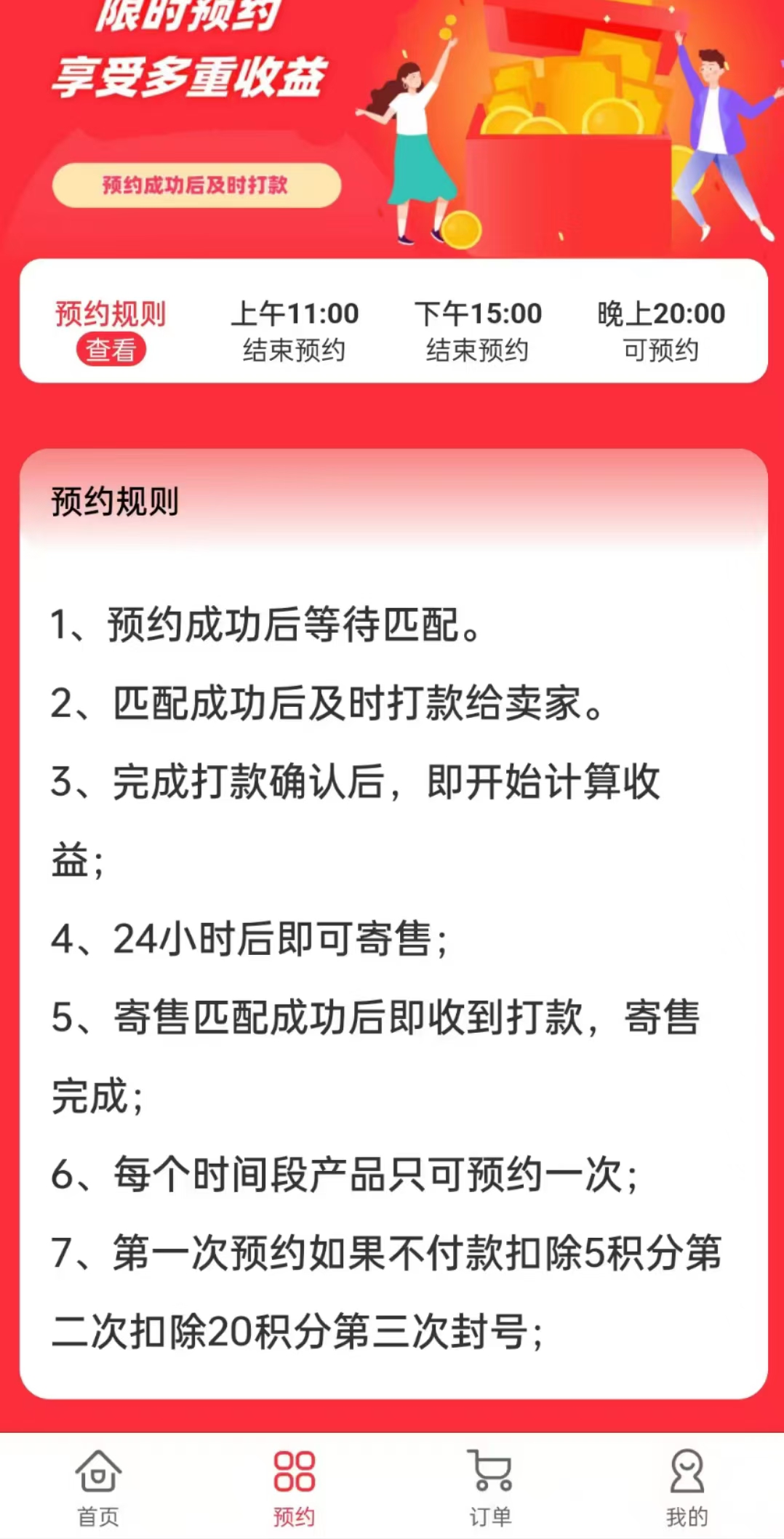Select the 晚上20:00 可预约 slot
Viewport: 784px width, 1539px height.
tap(661, 332)
